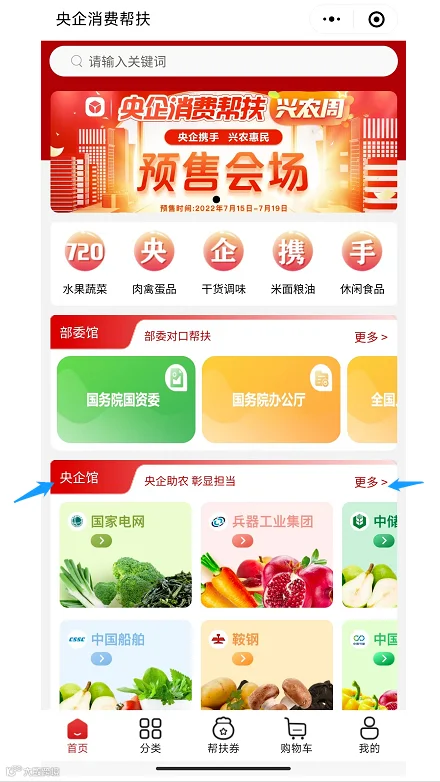This screenshot has width=440, height=782.
Task: View more in the 央企馆 section
Action: coord(371,482)
